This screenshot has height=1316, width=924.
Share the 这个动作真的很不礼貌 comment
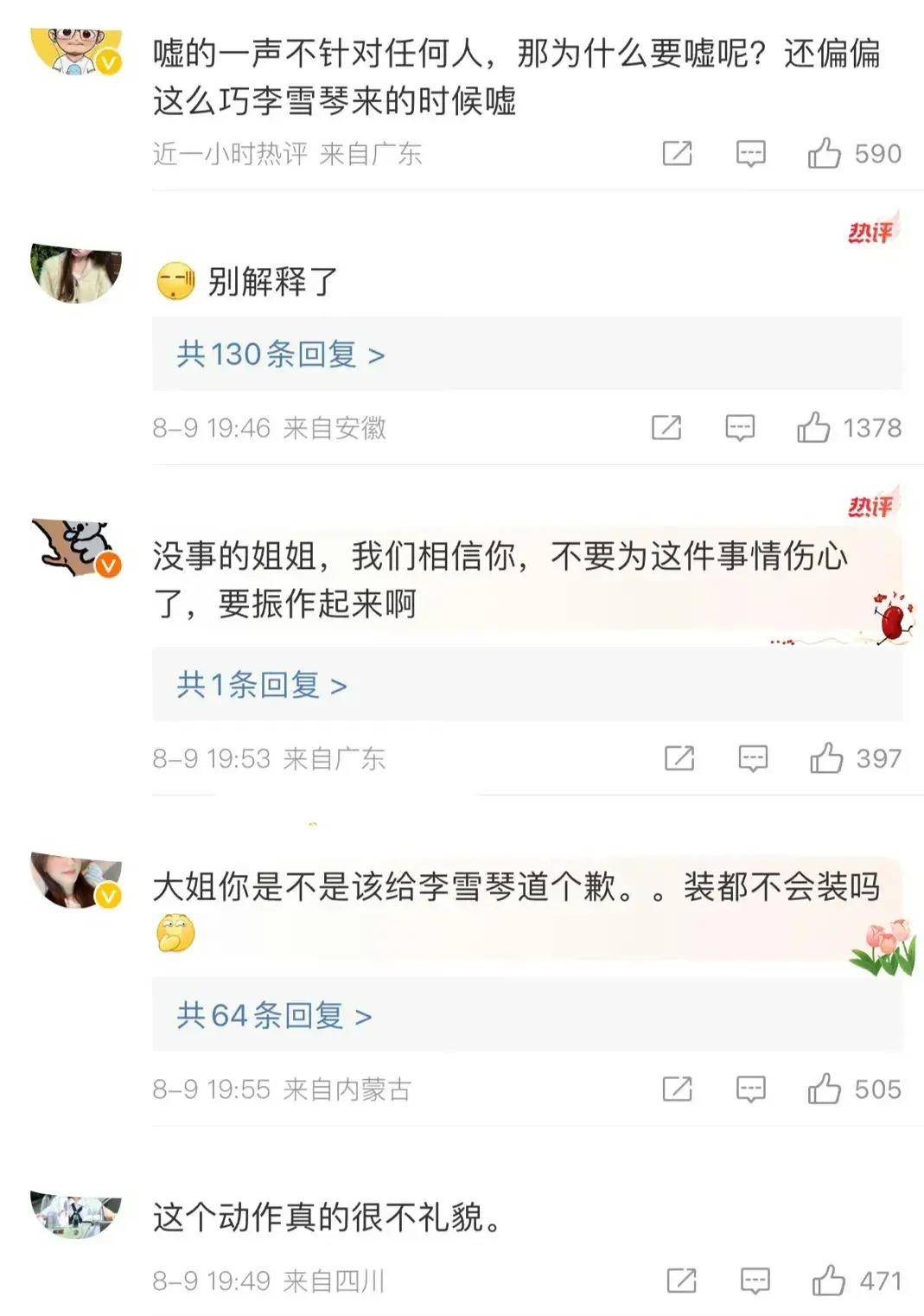[681, 1281]
